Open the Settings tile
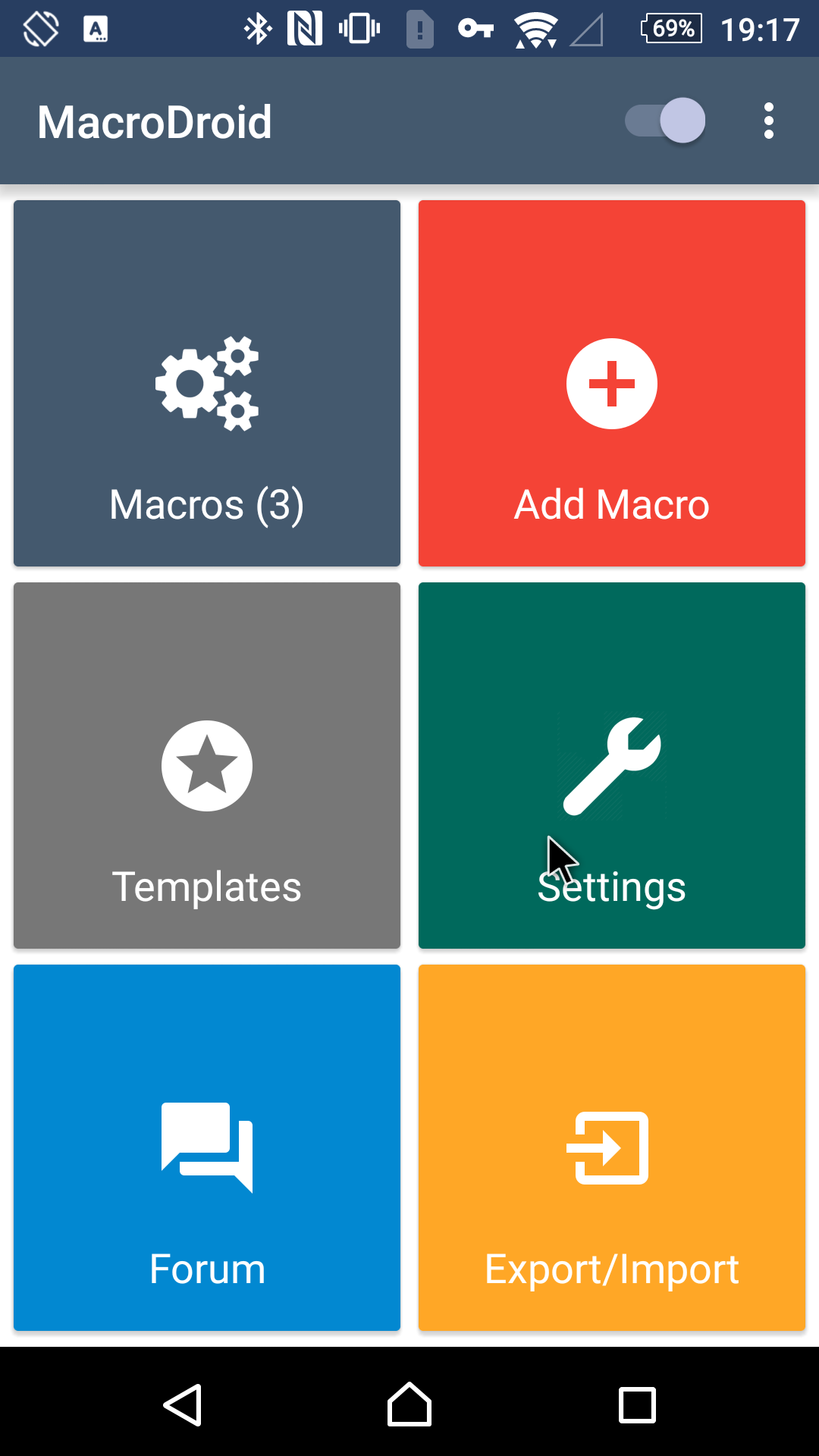 [612, 765]
